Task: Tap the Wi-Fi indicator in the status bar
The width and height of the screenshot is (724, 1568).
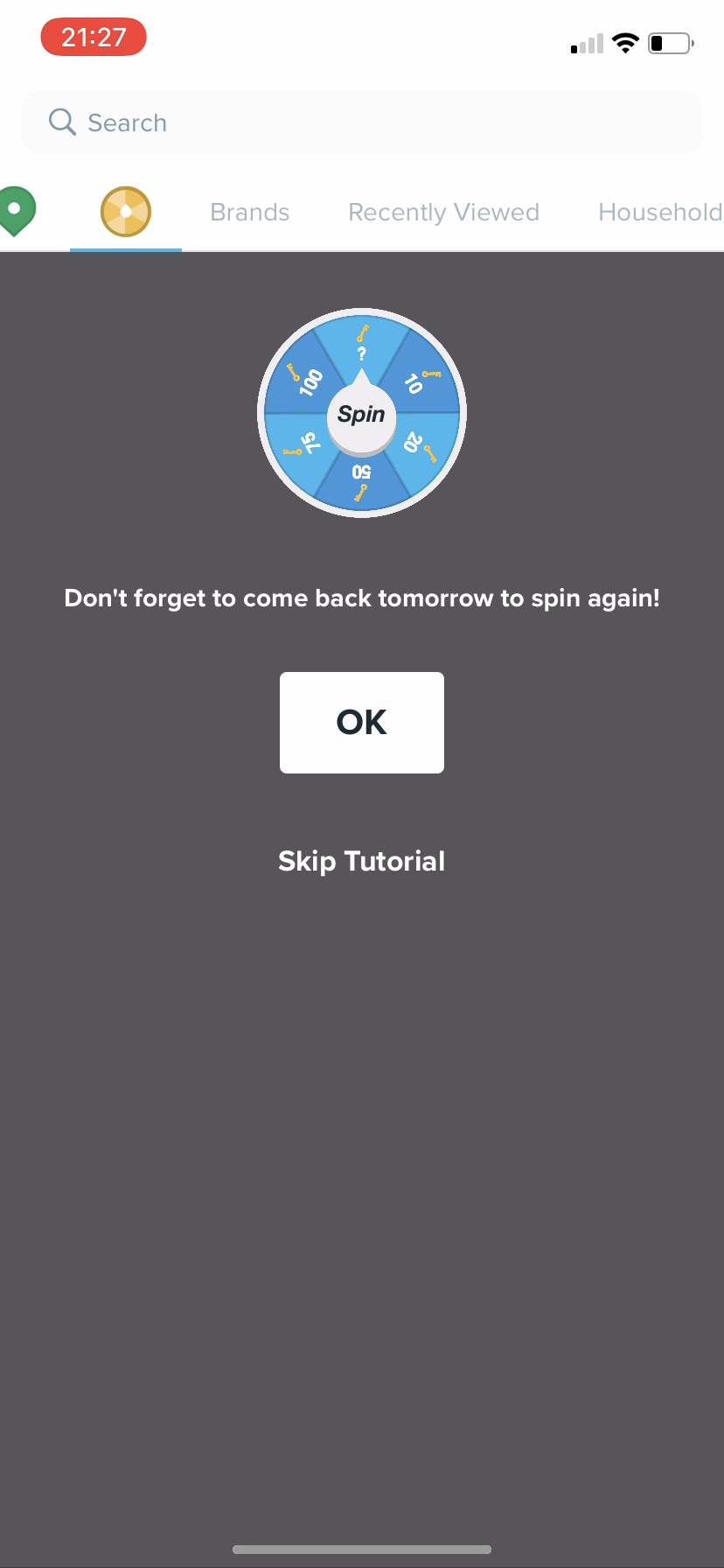Action: click(x=626, y=42)
